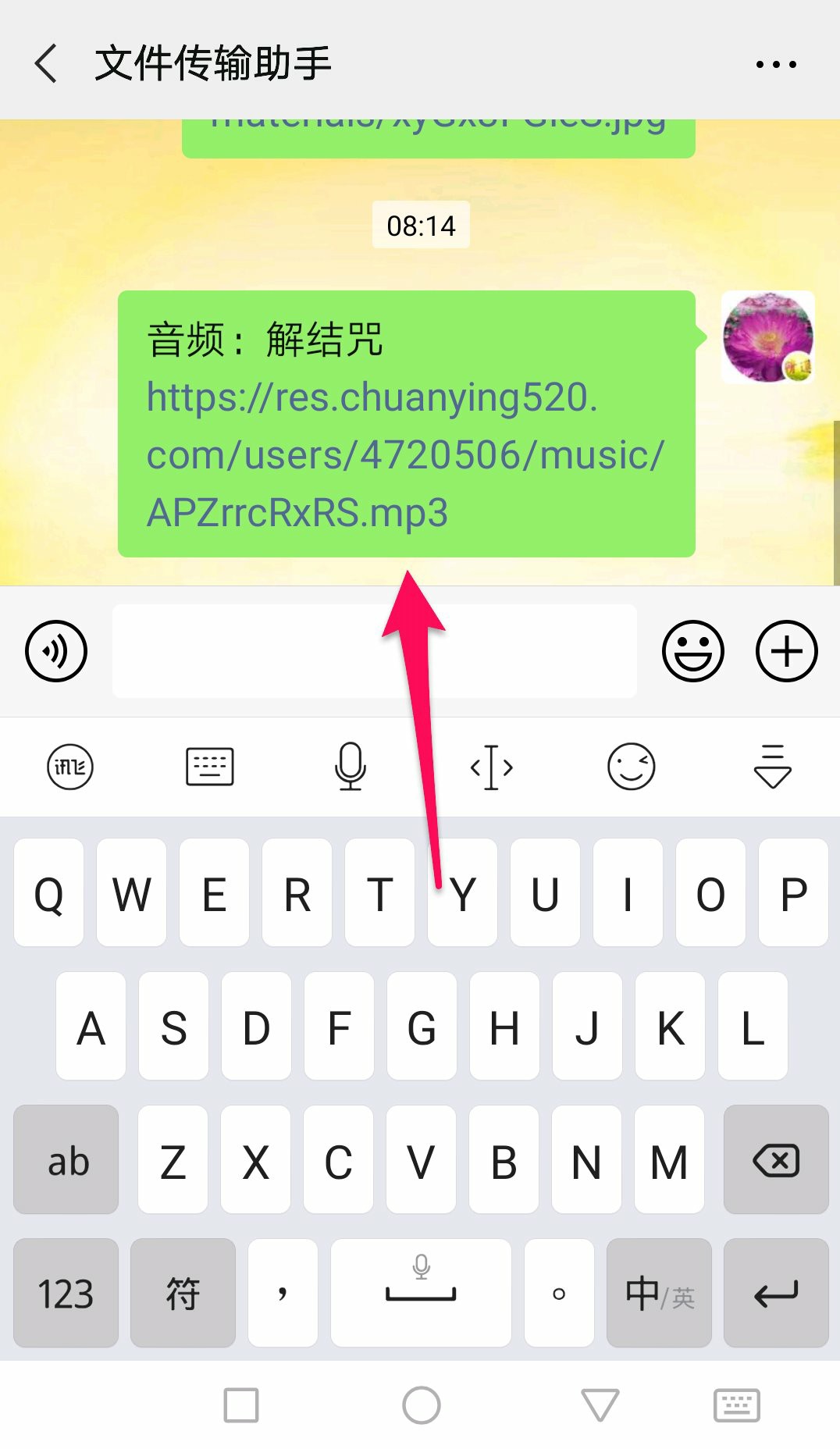840x1449 pixels.
Task: Tap the backspace key
Action: click(x=775, y=1160)
